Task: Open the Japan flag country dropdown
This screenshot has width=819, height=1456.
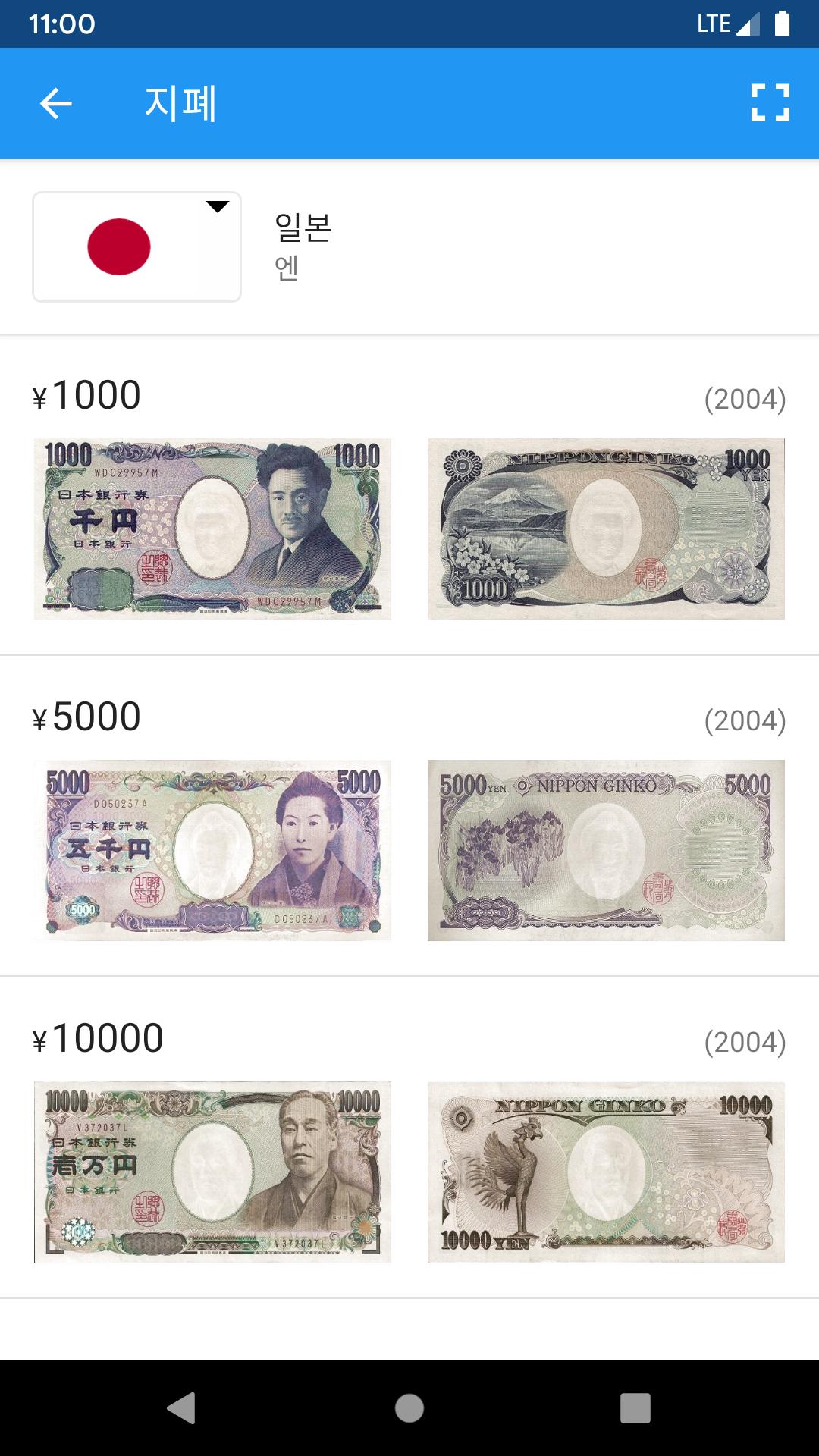Action: [x=137, y=246]
